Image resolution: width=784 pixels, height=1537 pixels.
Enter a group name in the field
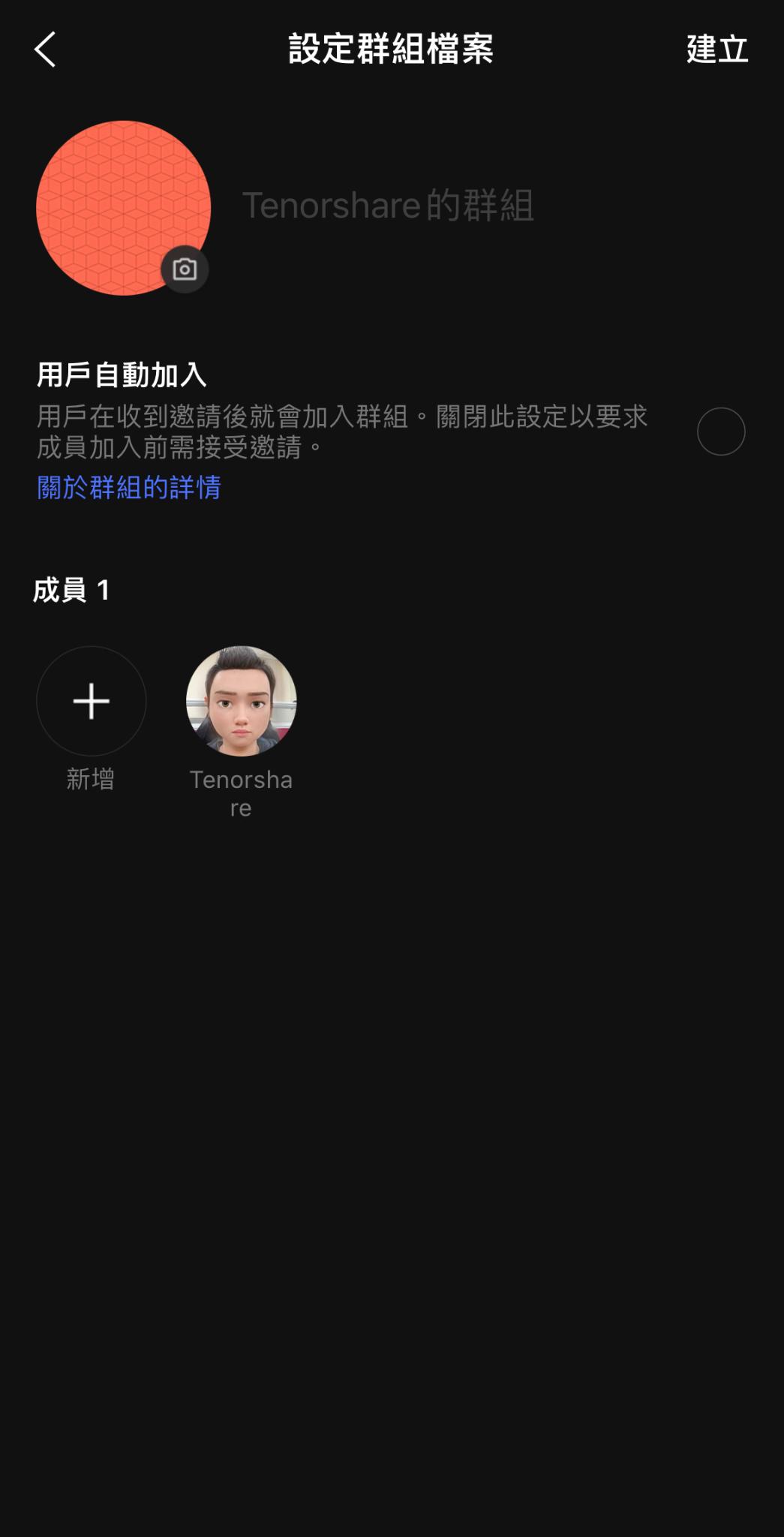point(450,206)
